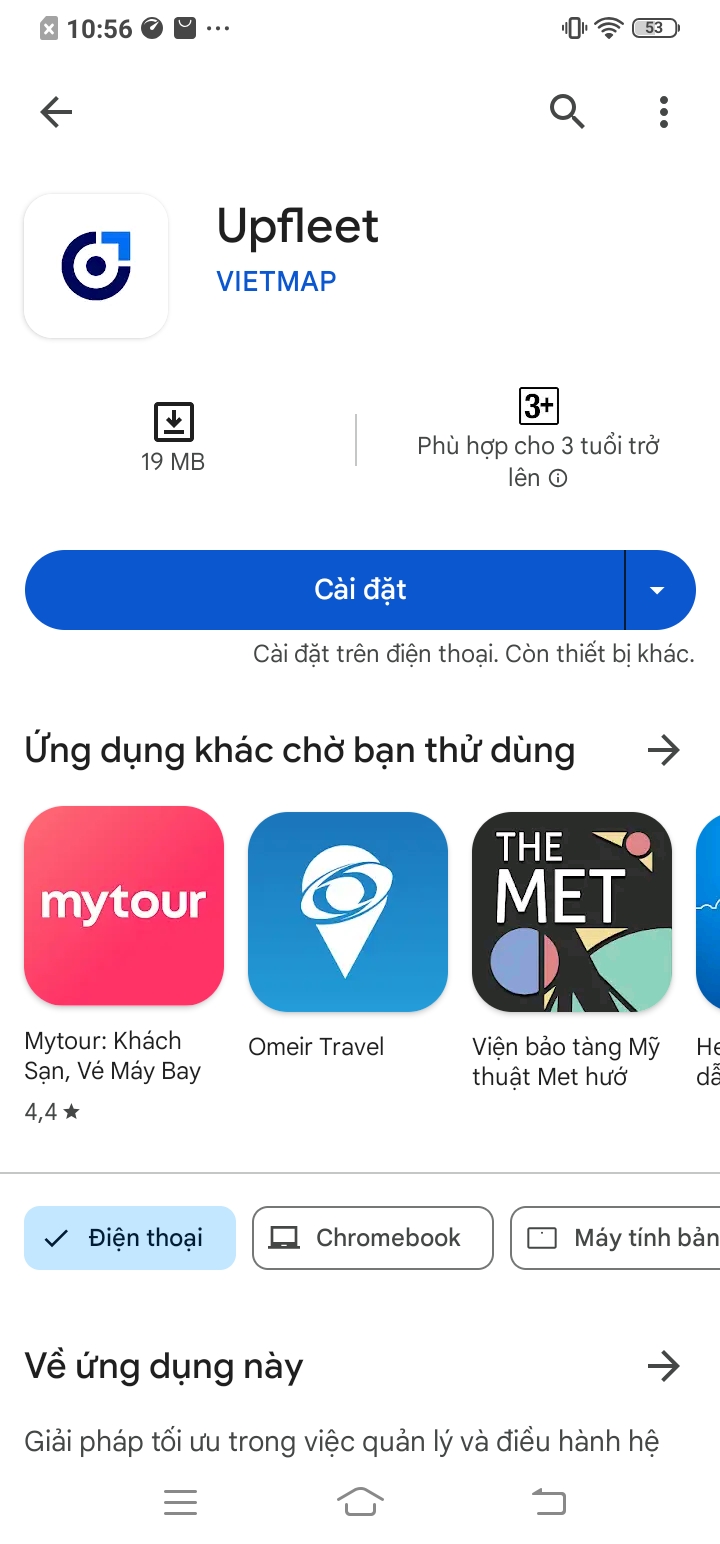The image size is (720, 1544).
Task: Expand the Về ứng dụng này section
Action: coord(663,1366)
